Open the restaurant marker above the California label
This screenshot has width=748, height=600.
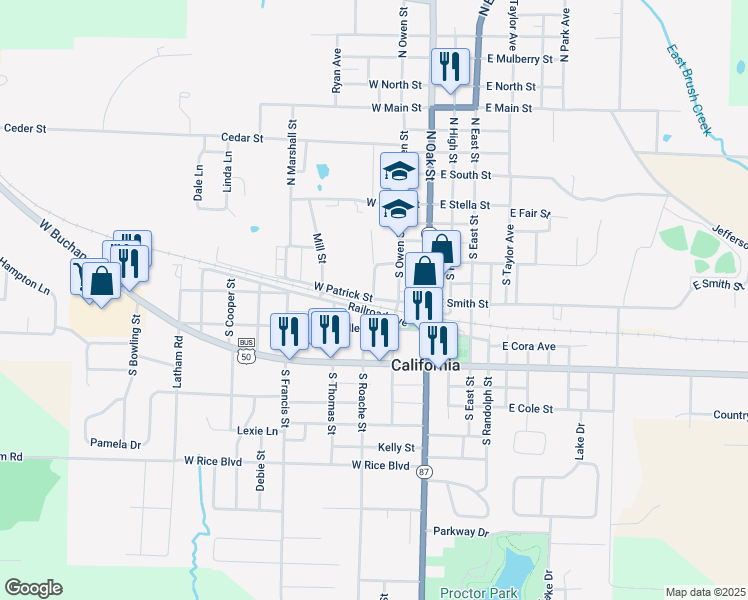[438, 340]
